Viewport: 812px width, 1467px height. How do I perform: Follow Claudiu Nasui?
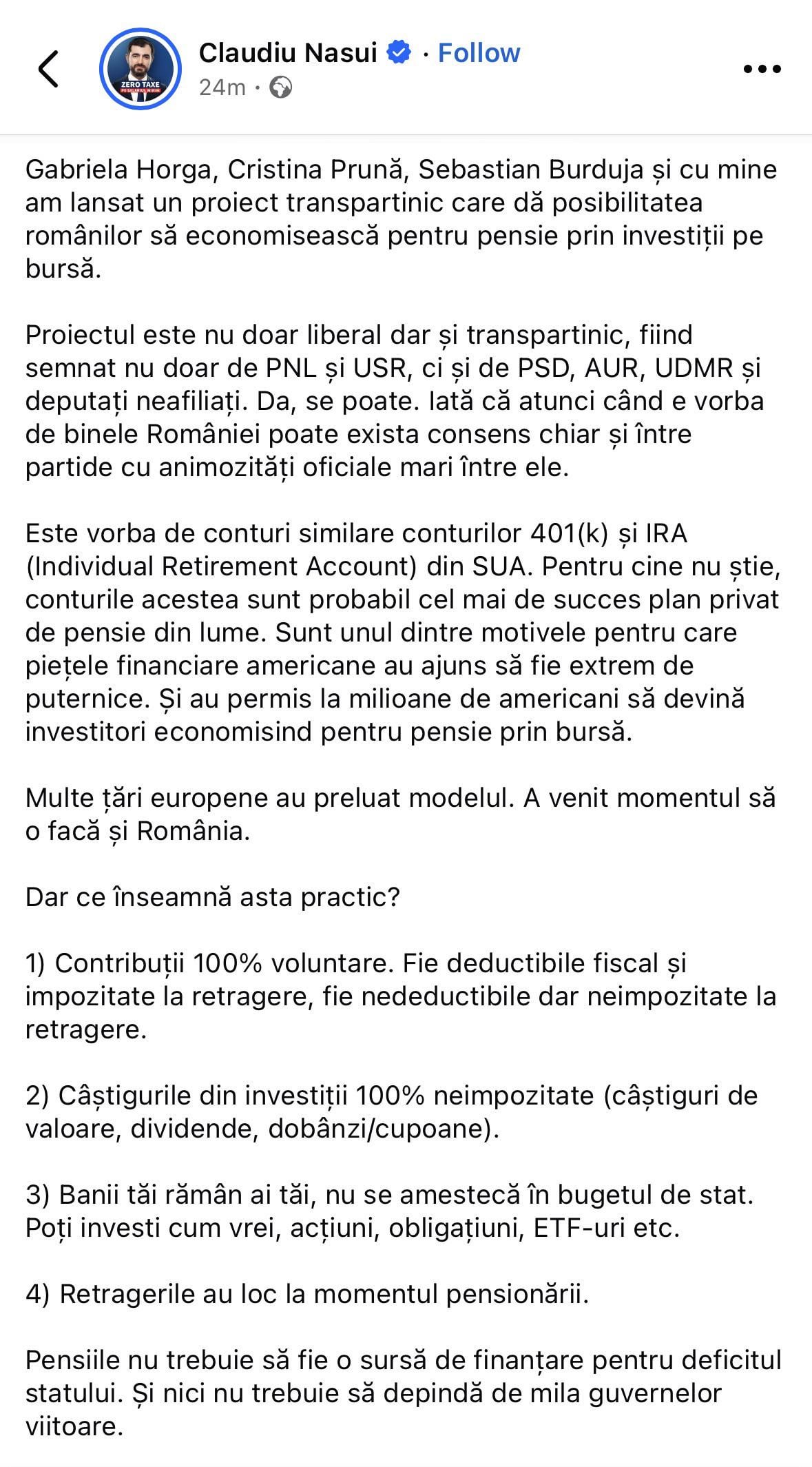tap(479, 53)
